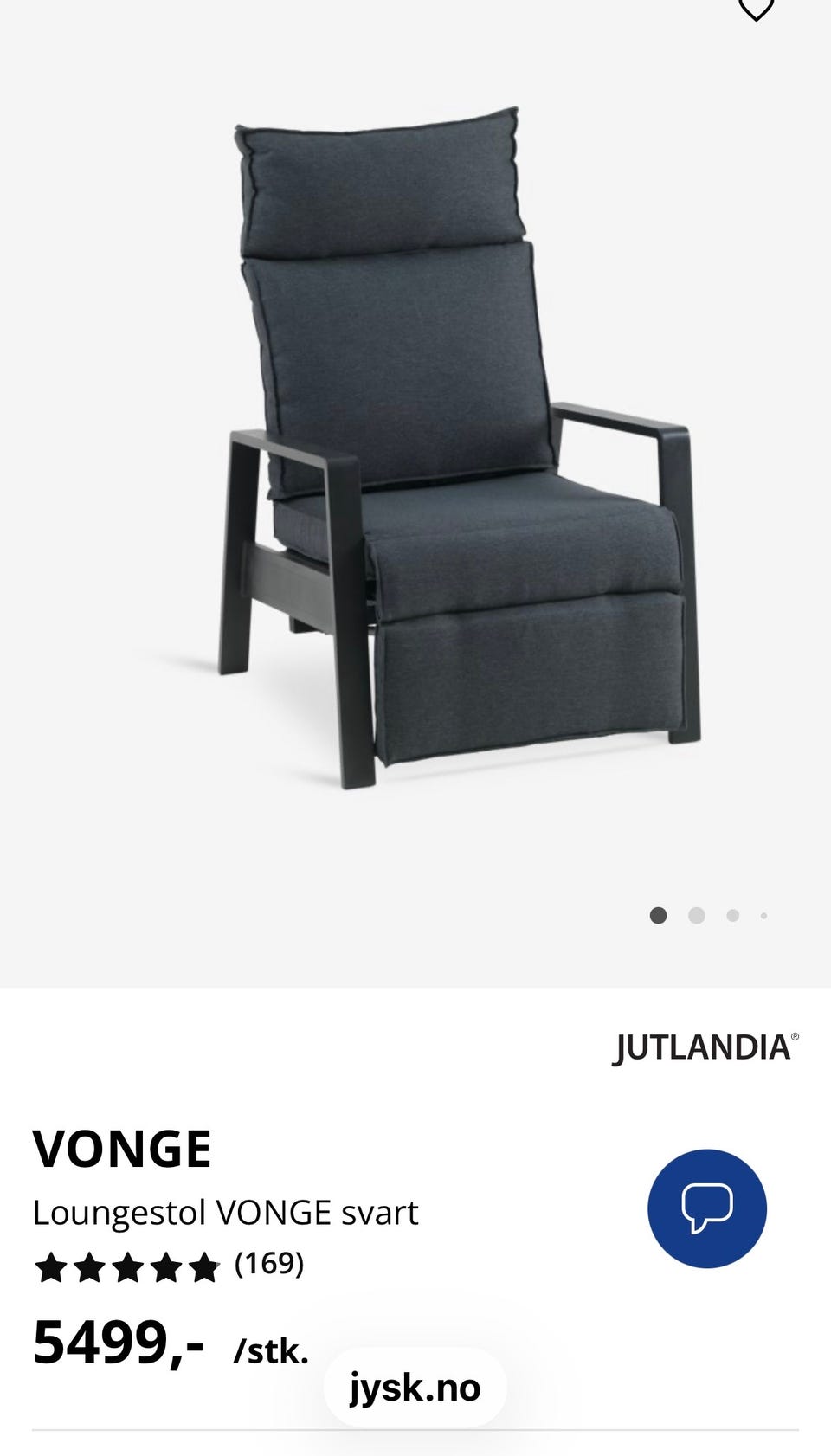Open the blue chat bubble button
The width and height of the screenshot is (831, 1456).
click(707, 1208)
